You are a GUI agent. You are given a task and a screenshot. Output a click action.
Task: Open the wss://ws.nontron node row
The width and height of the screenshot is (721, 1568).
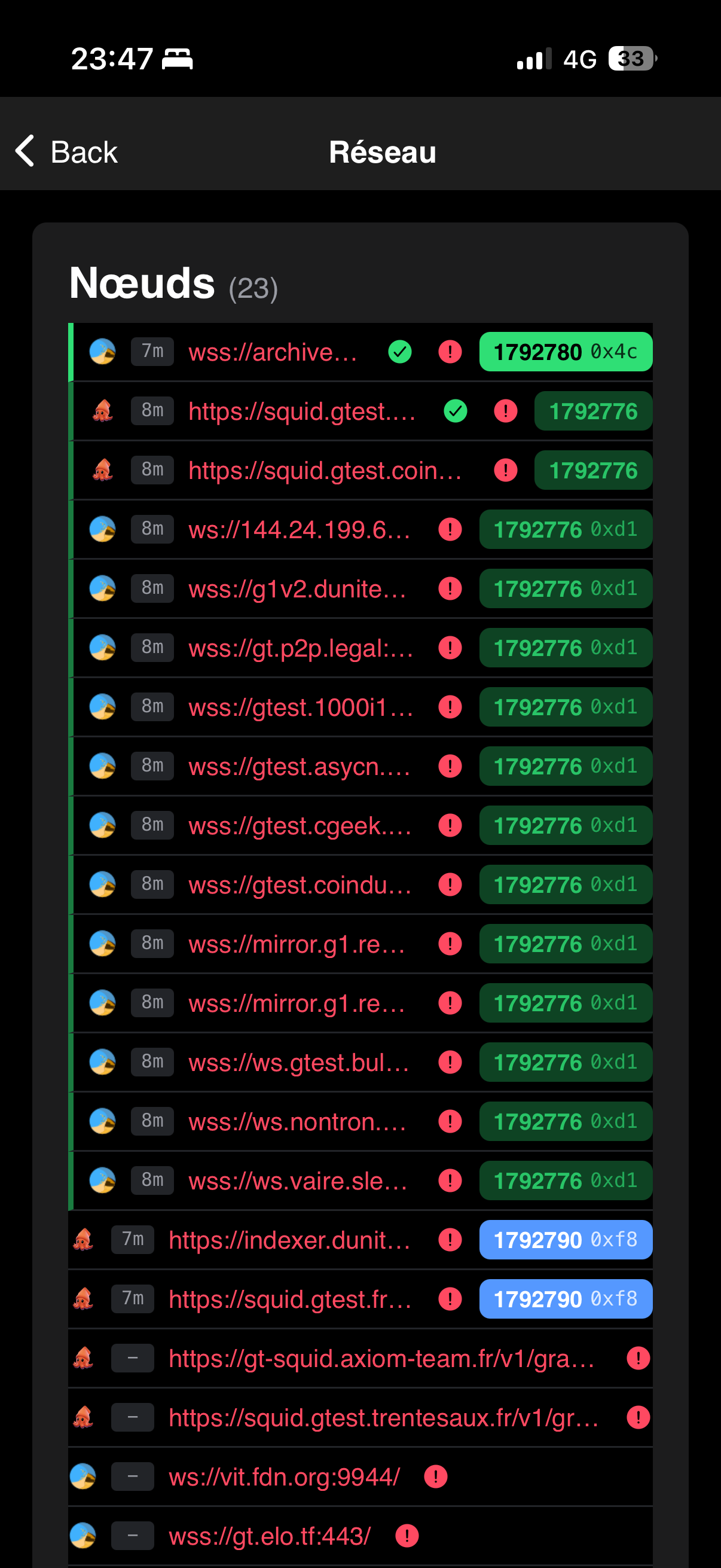pyautogui.click(x=297, y=1121)
